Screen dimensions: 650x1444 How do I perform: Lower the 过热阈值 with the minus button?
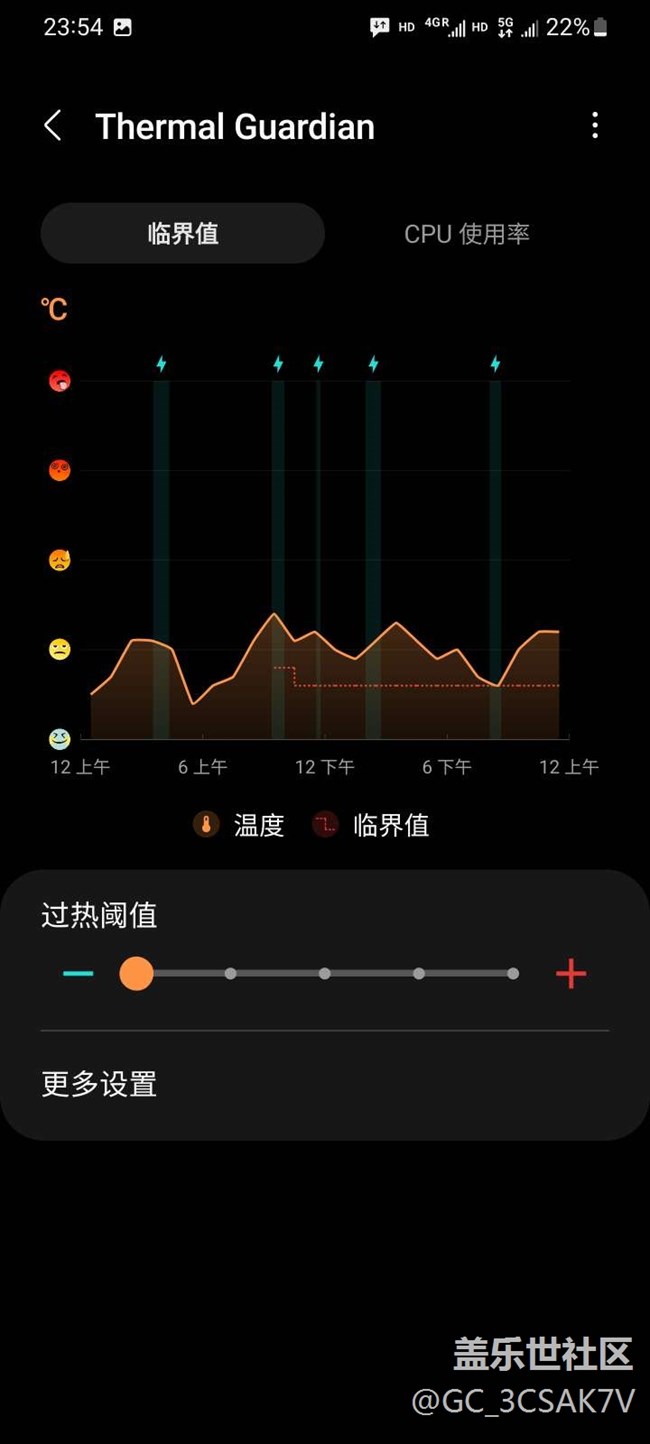pos(78,973)
